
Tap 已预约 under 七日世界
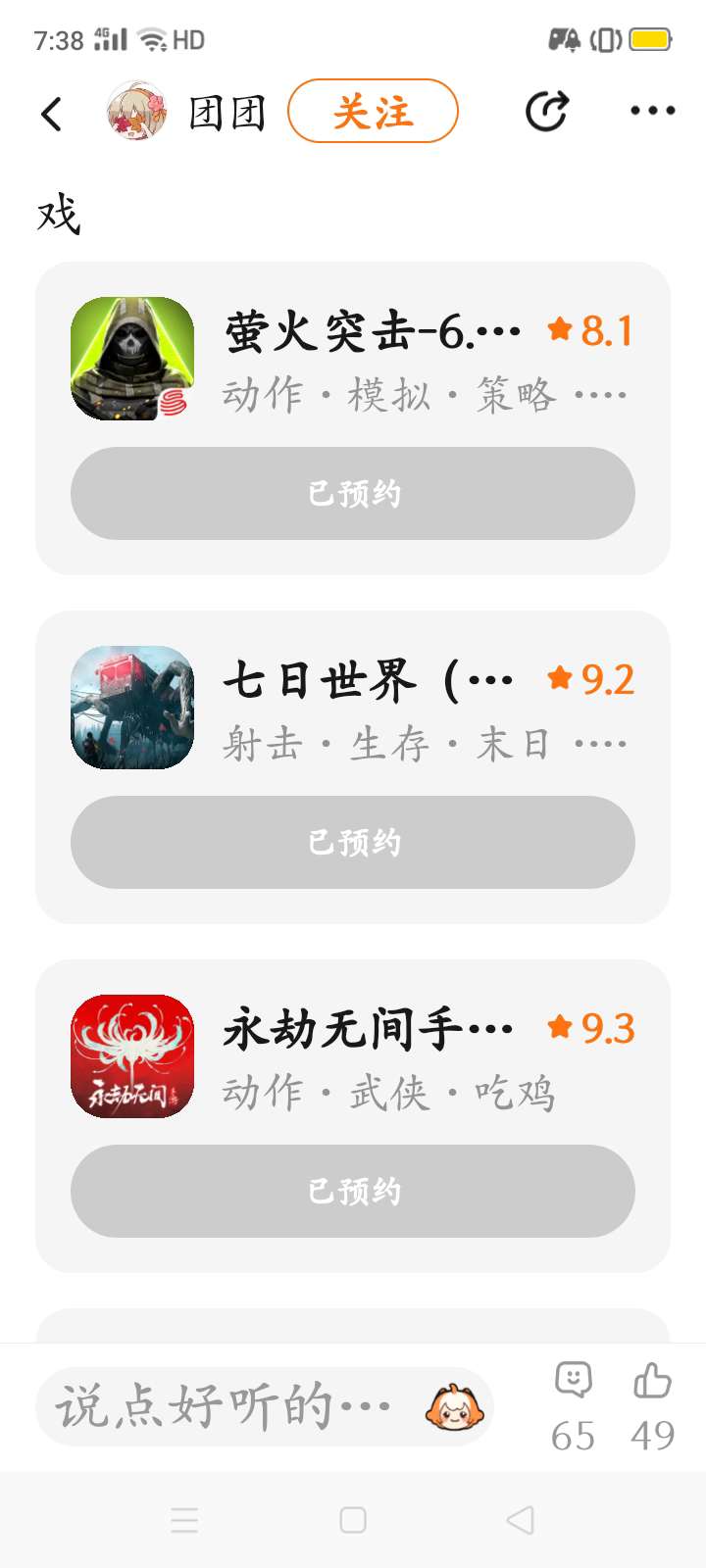[x=353, y=843]
